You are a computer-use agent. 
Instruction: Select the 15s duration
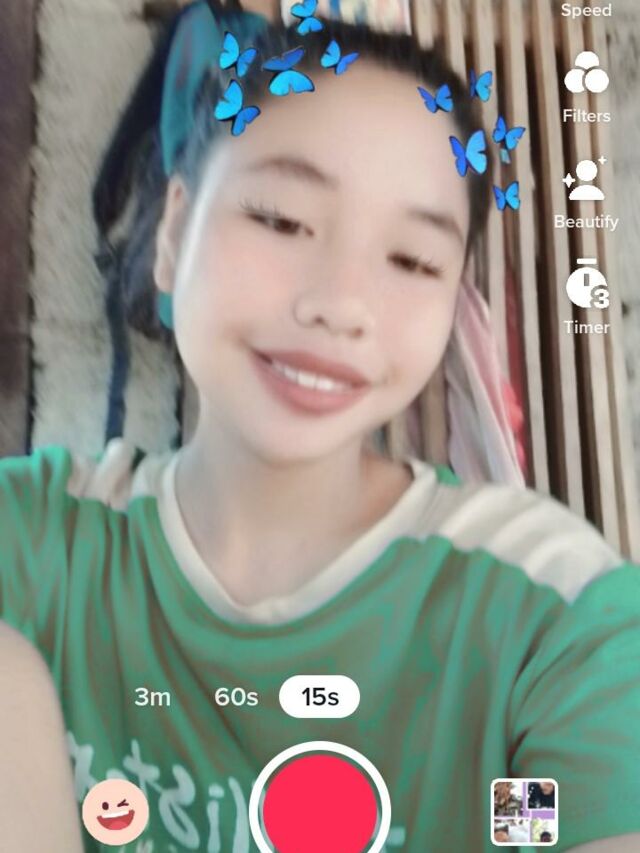point(319,697)
